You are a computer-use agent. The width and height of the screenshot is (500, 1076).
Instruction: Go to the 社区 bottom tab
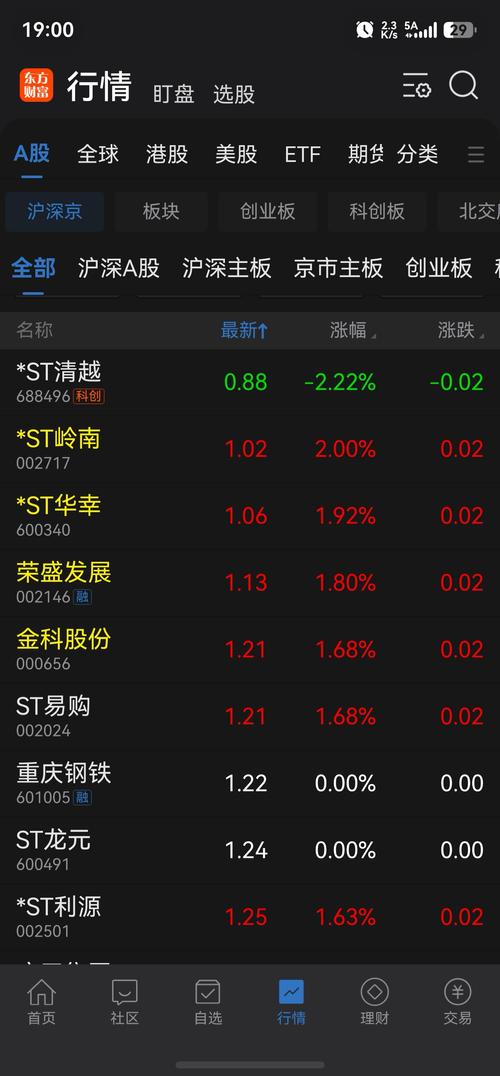tap(125, 1003)
